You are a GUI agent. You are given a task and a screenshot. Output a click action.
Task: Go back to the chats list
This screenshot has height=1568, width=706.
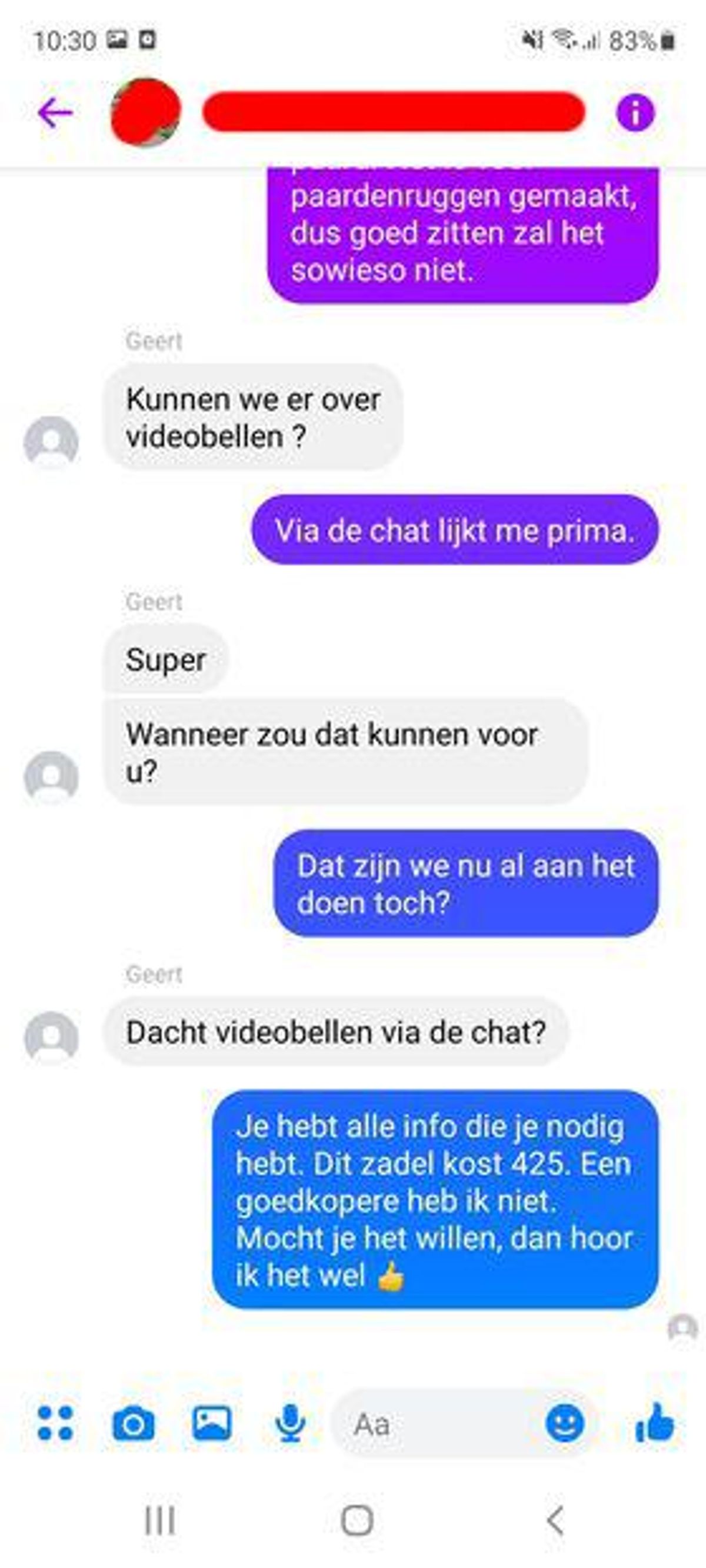[55, 112]
